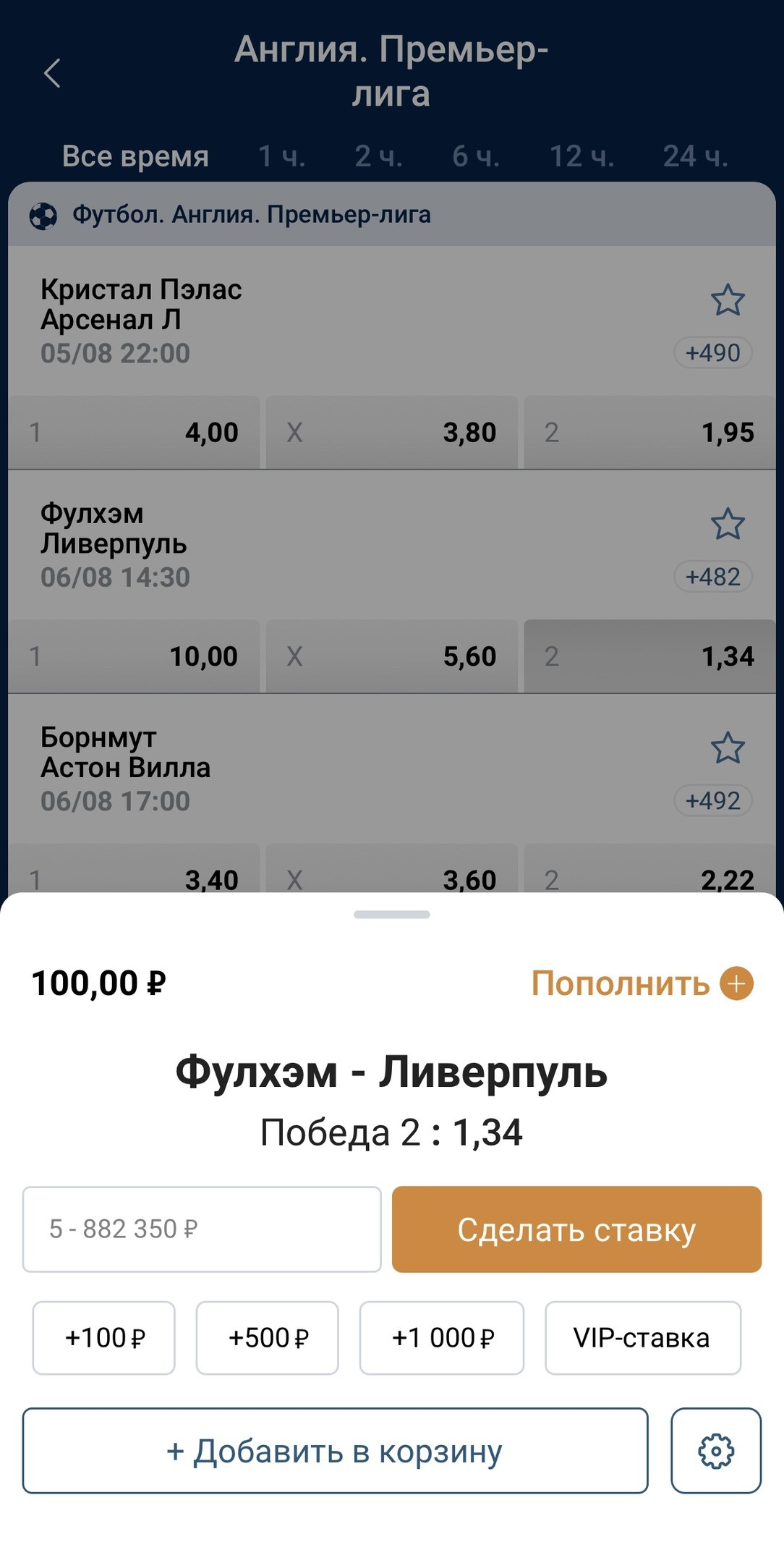
Task: Open +490 additional markets for Арсенал match
Action: [x=712, y=352]
